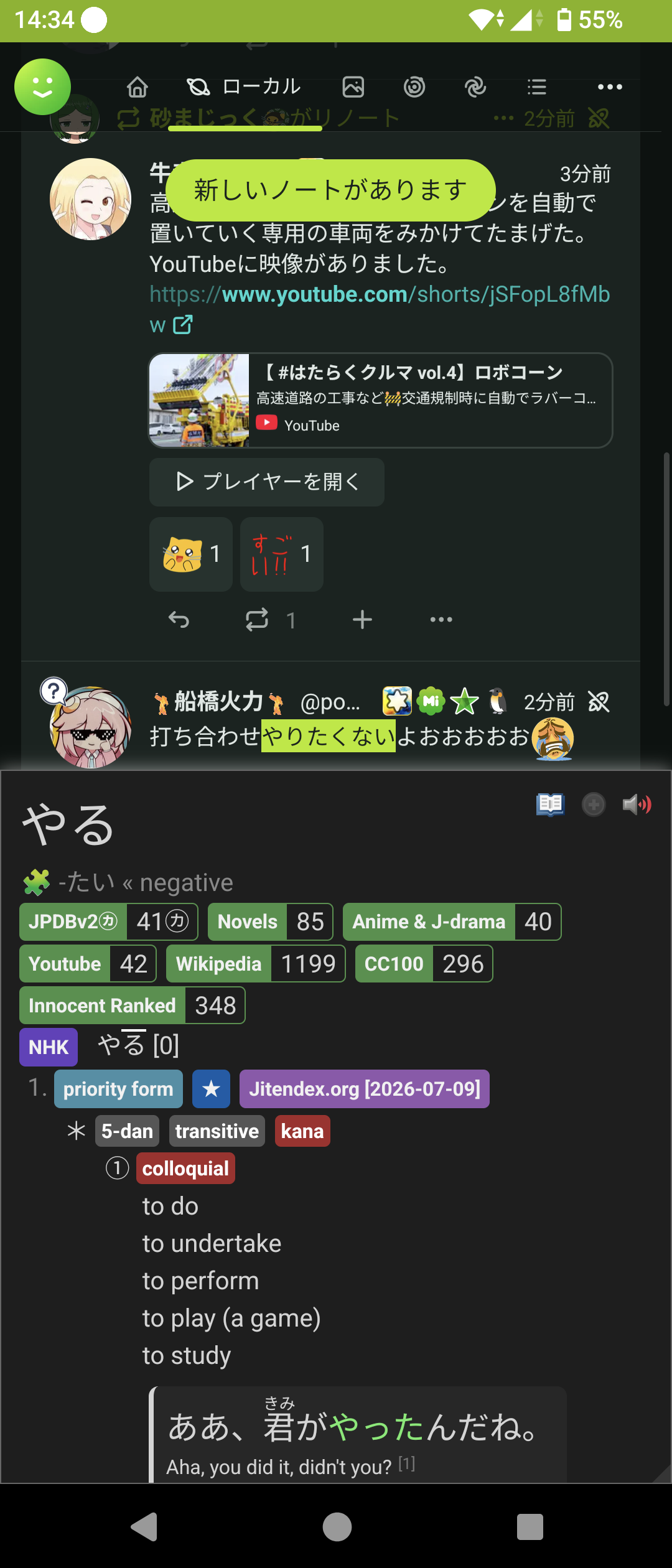Tap プレイヤーを開く button

[x=267, y=482]
